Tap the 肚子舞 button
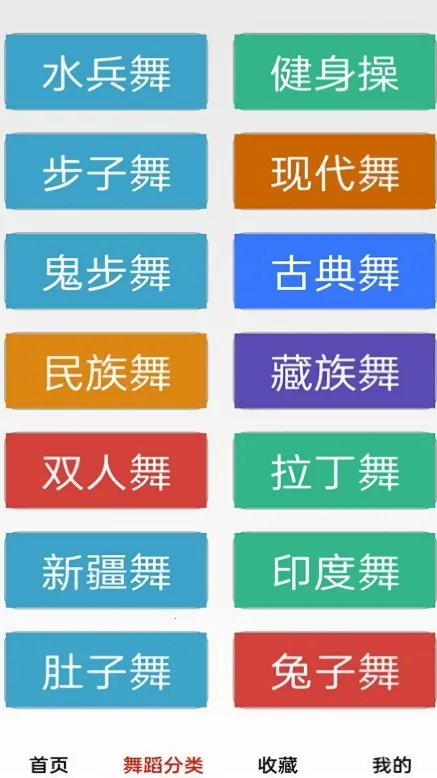This screenshot has width=437, height=778. [106, 670]
